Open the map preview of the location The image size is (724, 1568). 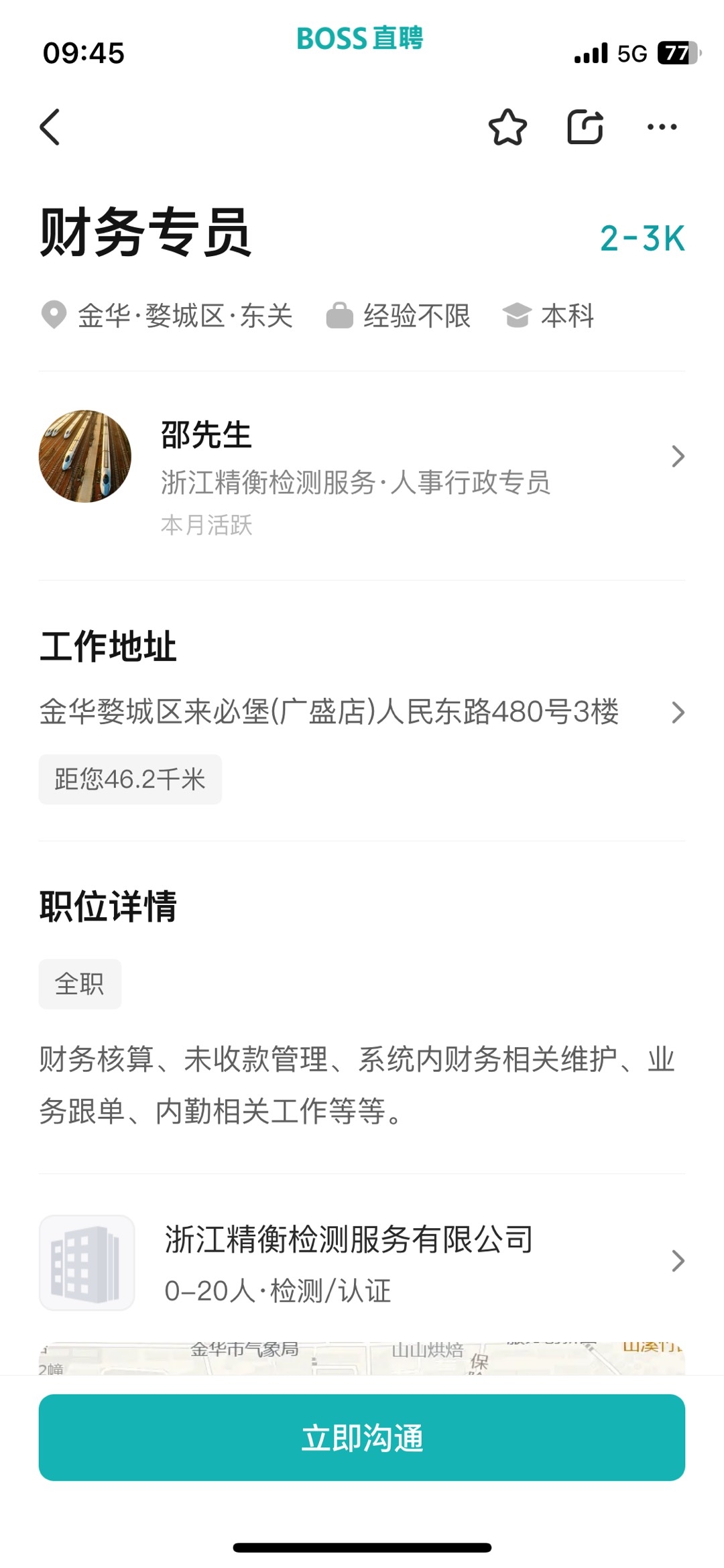[362, 1358]
